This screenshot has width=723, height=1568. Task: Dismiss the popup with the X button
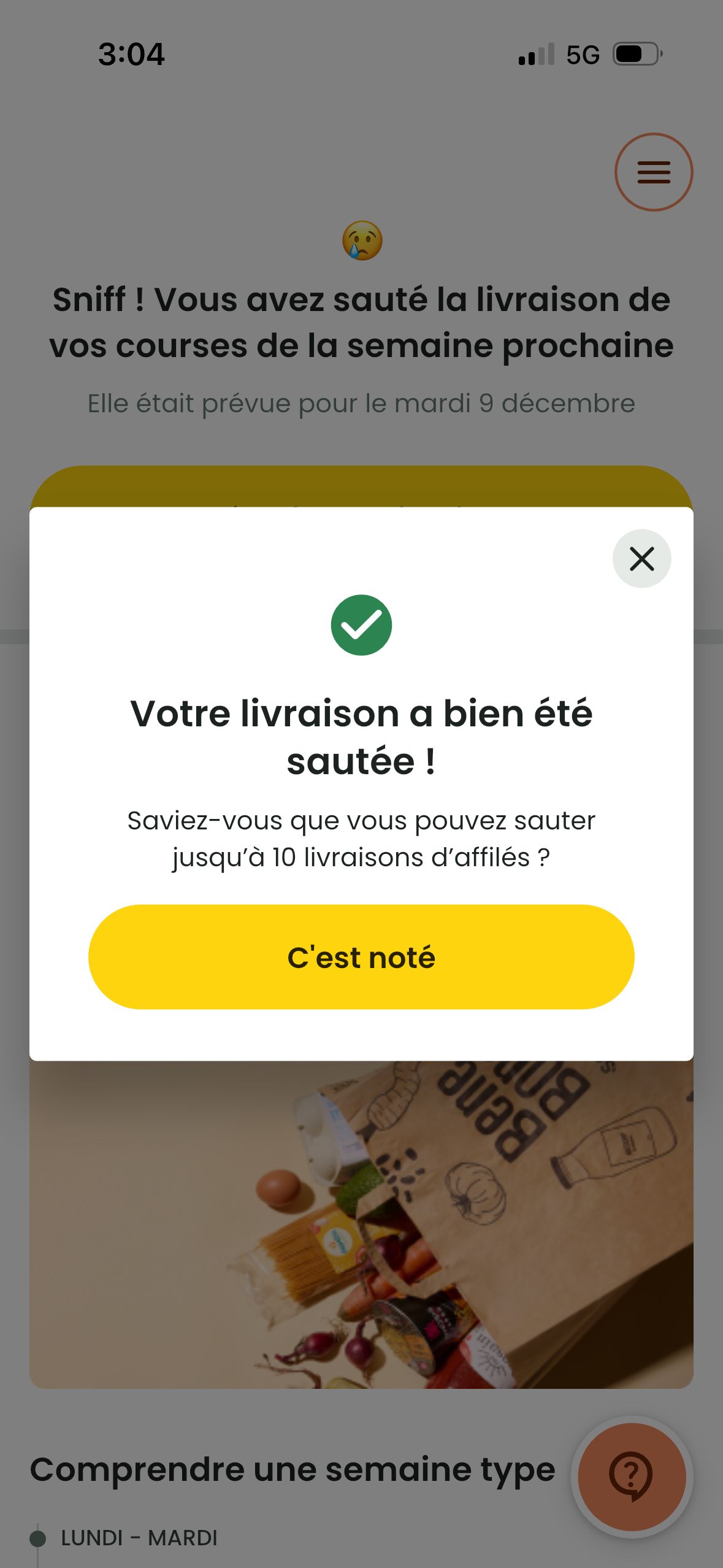click(x=641, y=558)
